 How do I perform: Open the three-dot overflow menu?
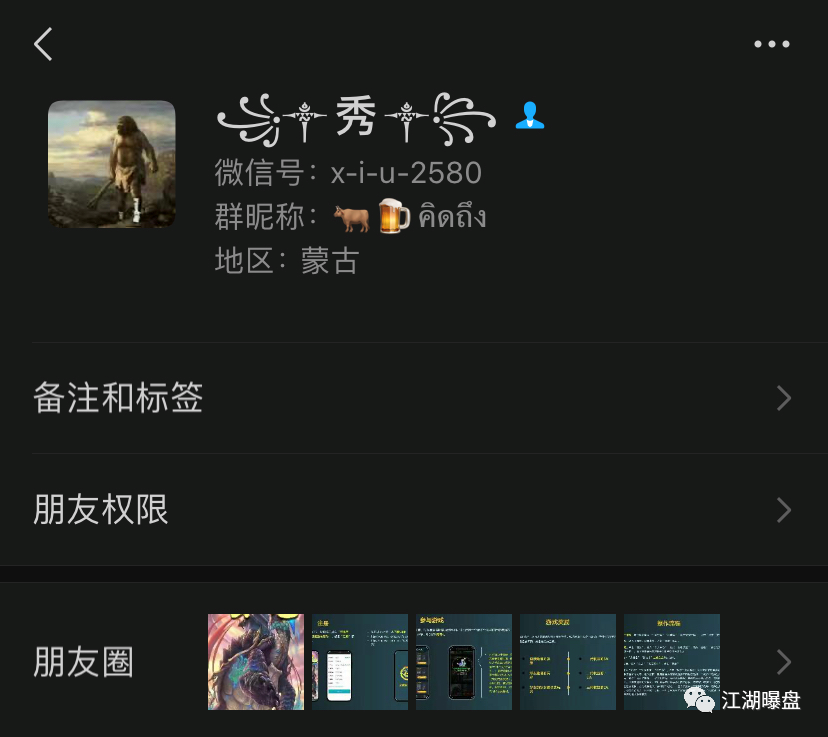[x=771, y=44]
